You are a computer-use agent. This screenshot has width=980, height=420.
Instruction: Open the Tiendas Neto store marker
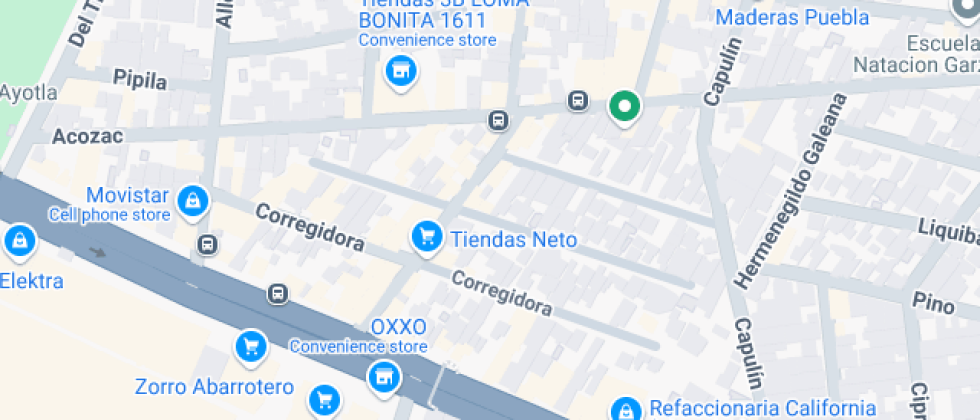[427, 237]
